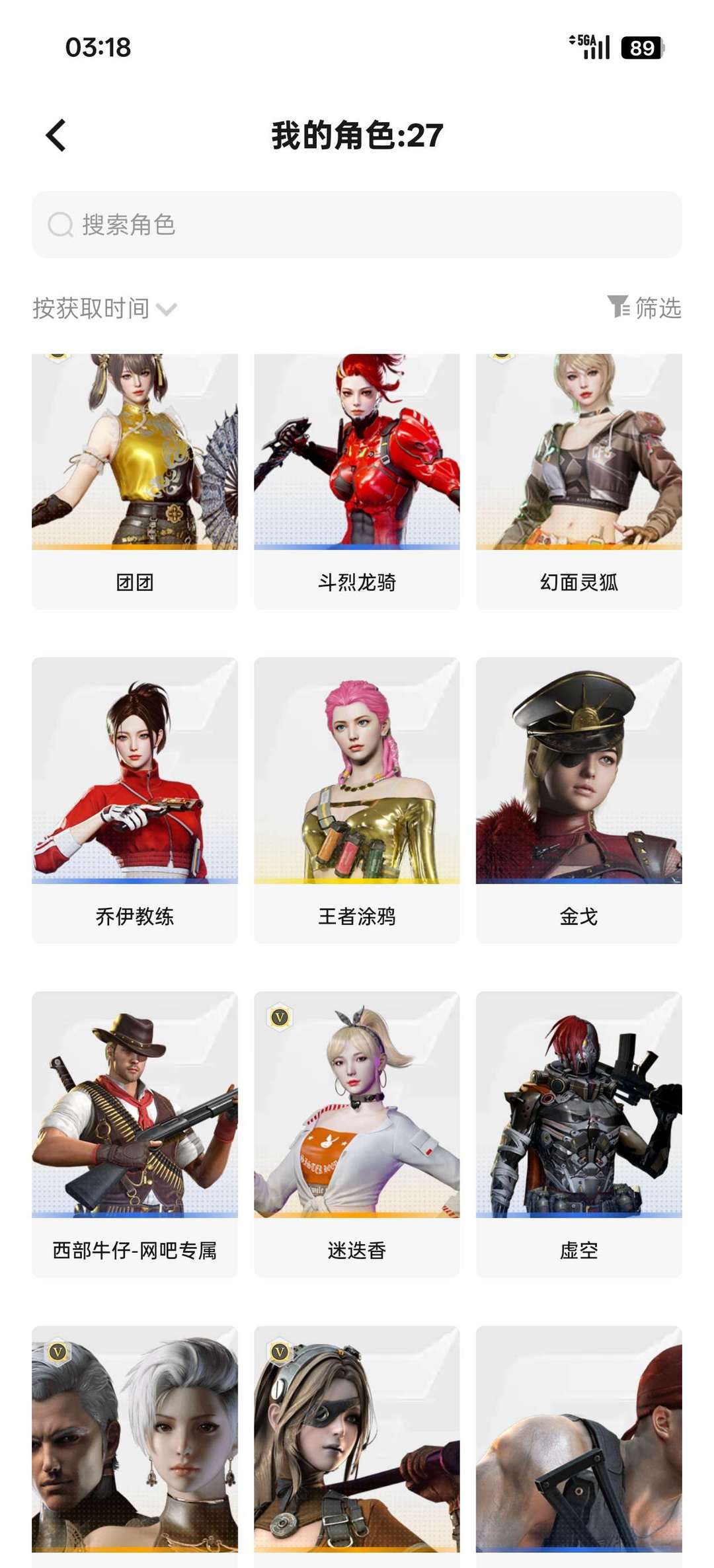Select the 斗烈龙骑 character
The image size is (714, 1568).
(x=357, y=476)
